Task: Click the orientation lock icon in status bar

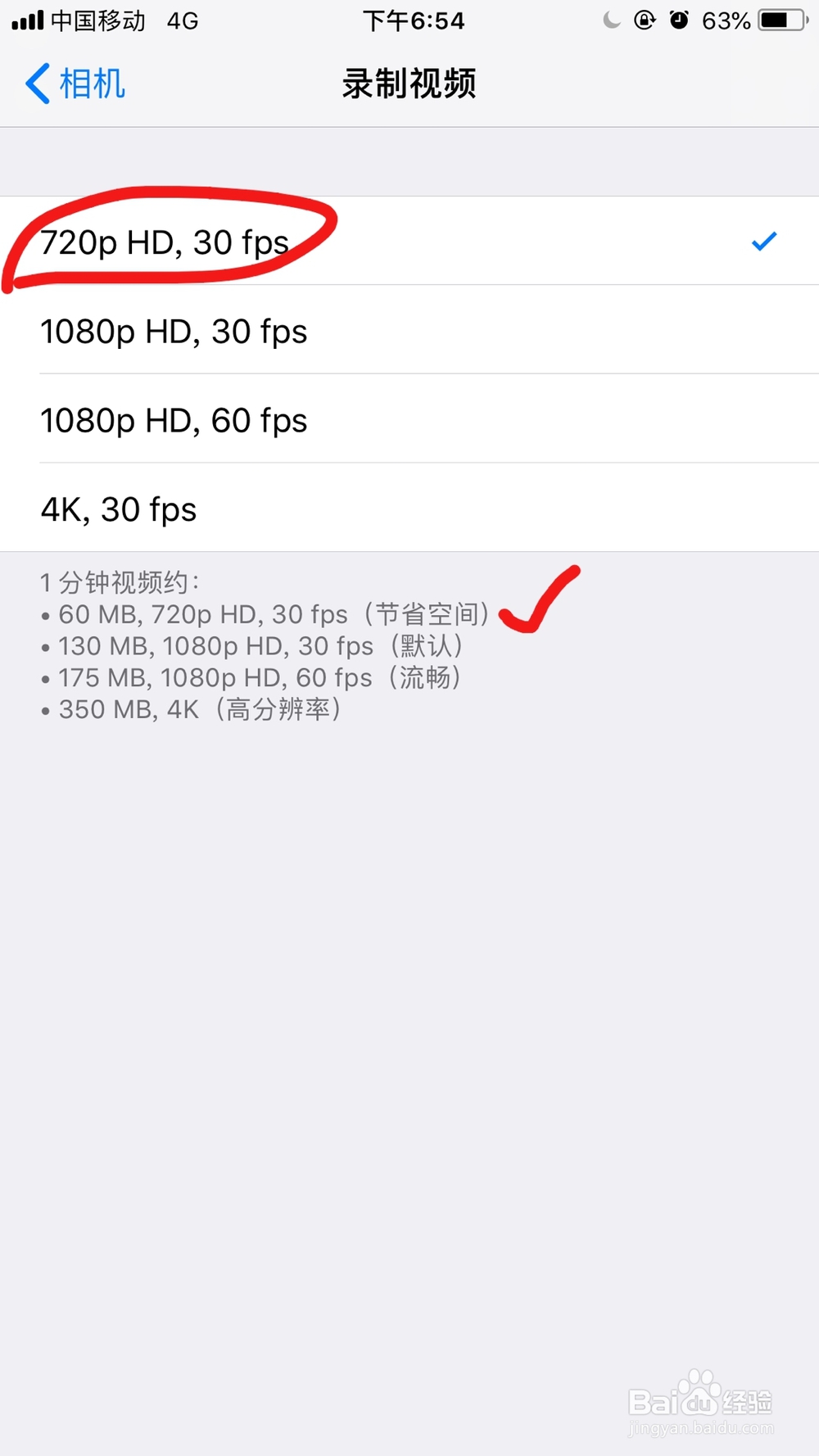Action: coord(646,20)
